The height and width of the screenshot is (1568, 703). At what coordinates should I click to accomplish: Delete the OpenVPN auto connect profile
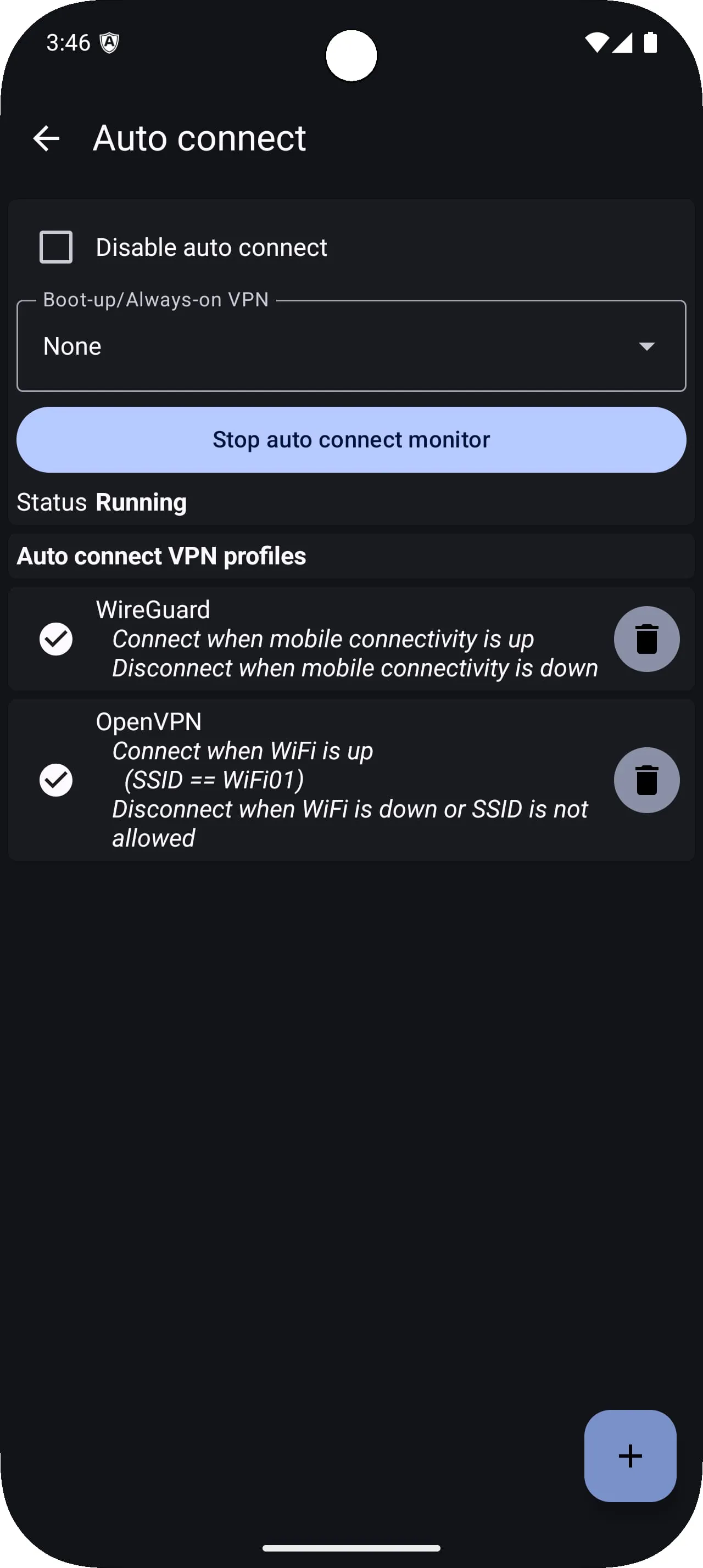646,780
